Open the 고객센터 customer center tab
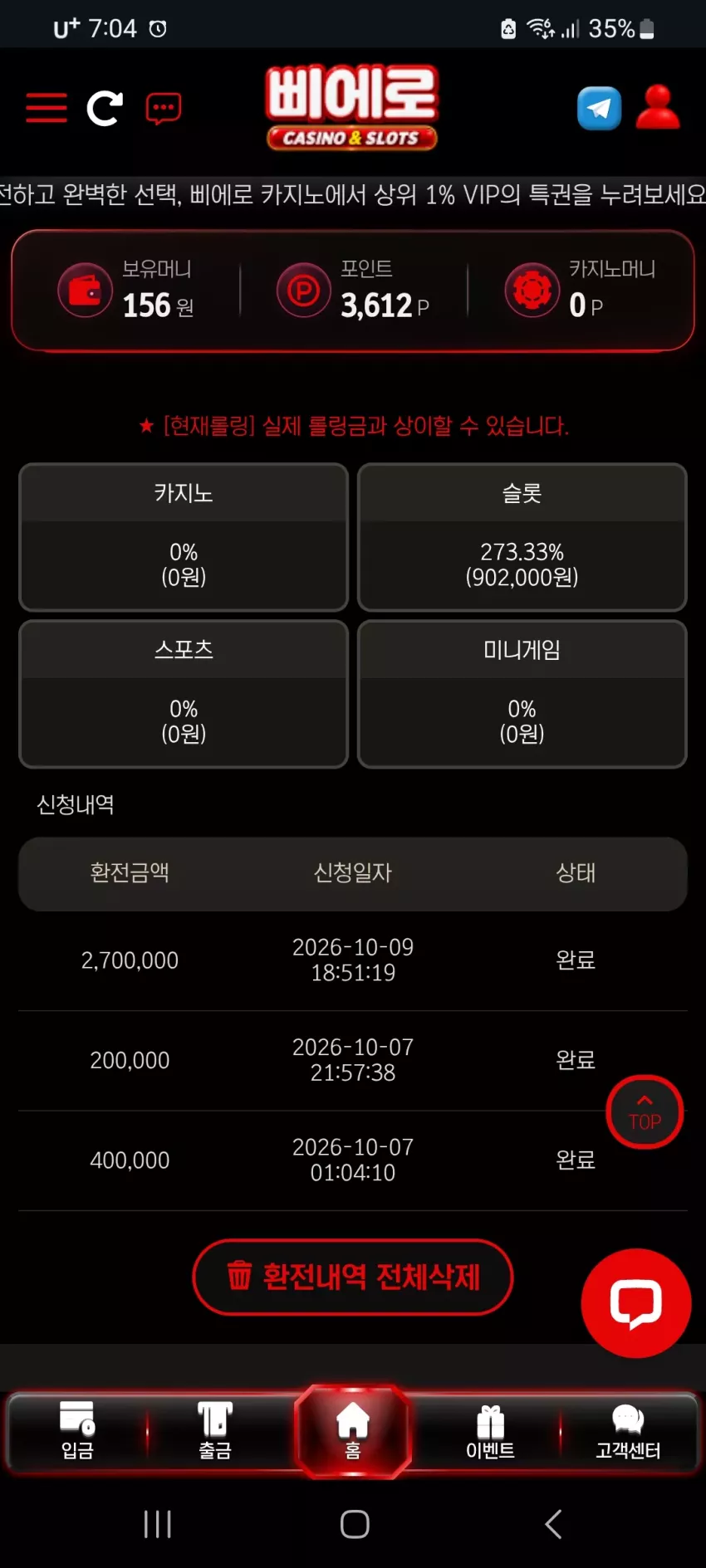Viewport: 706px width, 1568px height. pyautogui.click(x=628, y=1431)
